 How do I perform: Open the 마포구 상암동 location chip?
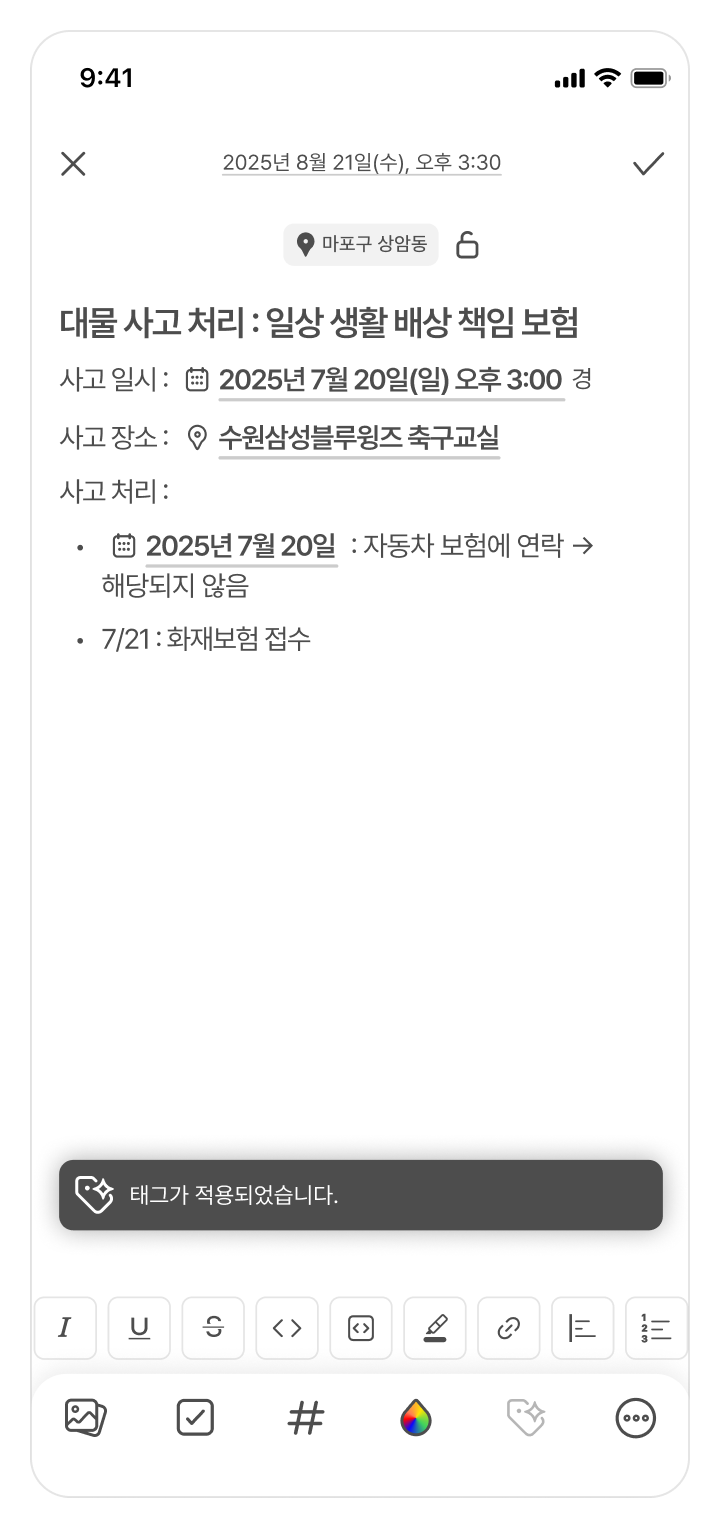[x=361, y=245]
